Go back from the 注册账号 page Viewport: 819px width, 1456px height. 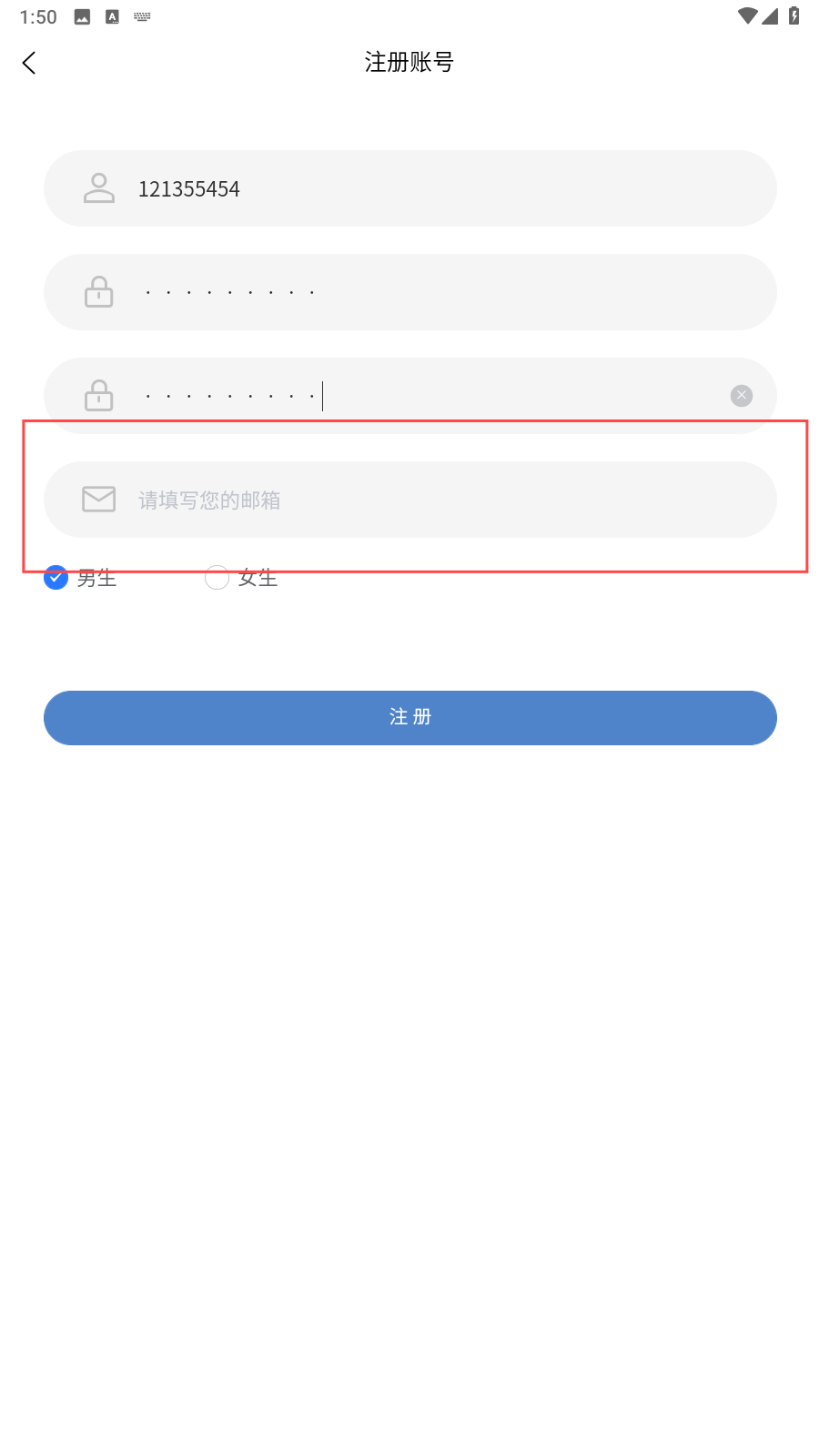pos(29,63)
